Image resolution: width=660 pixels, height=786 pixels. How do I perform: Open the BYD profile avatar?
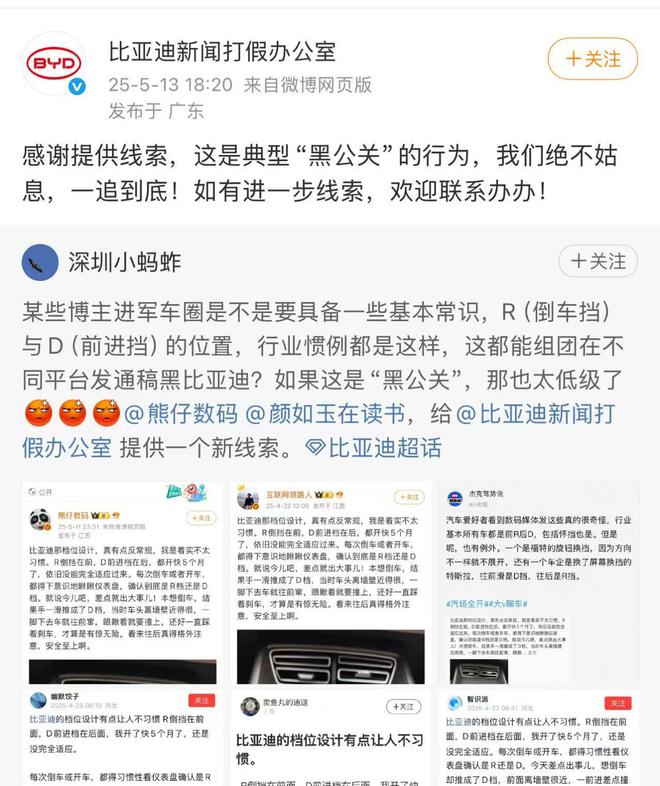tap(54, 64)
